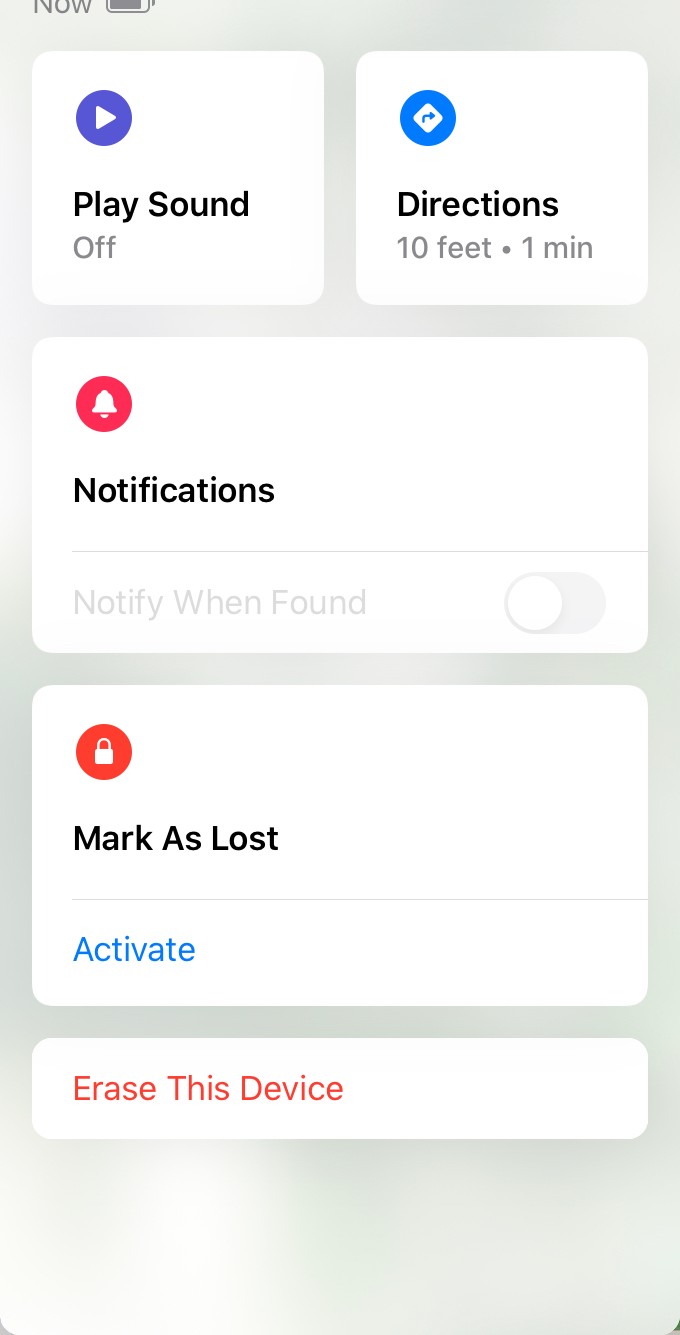Get directions to the device

[501, 178]
